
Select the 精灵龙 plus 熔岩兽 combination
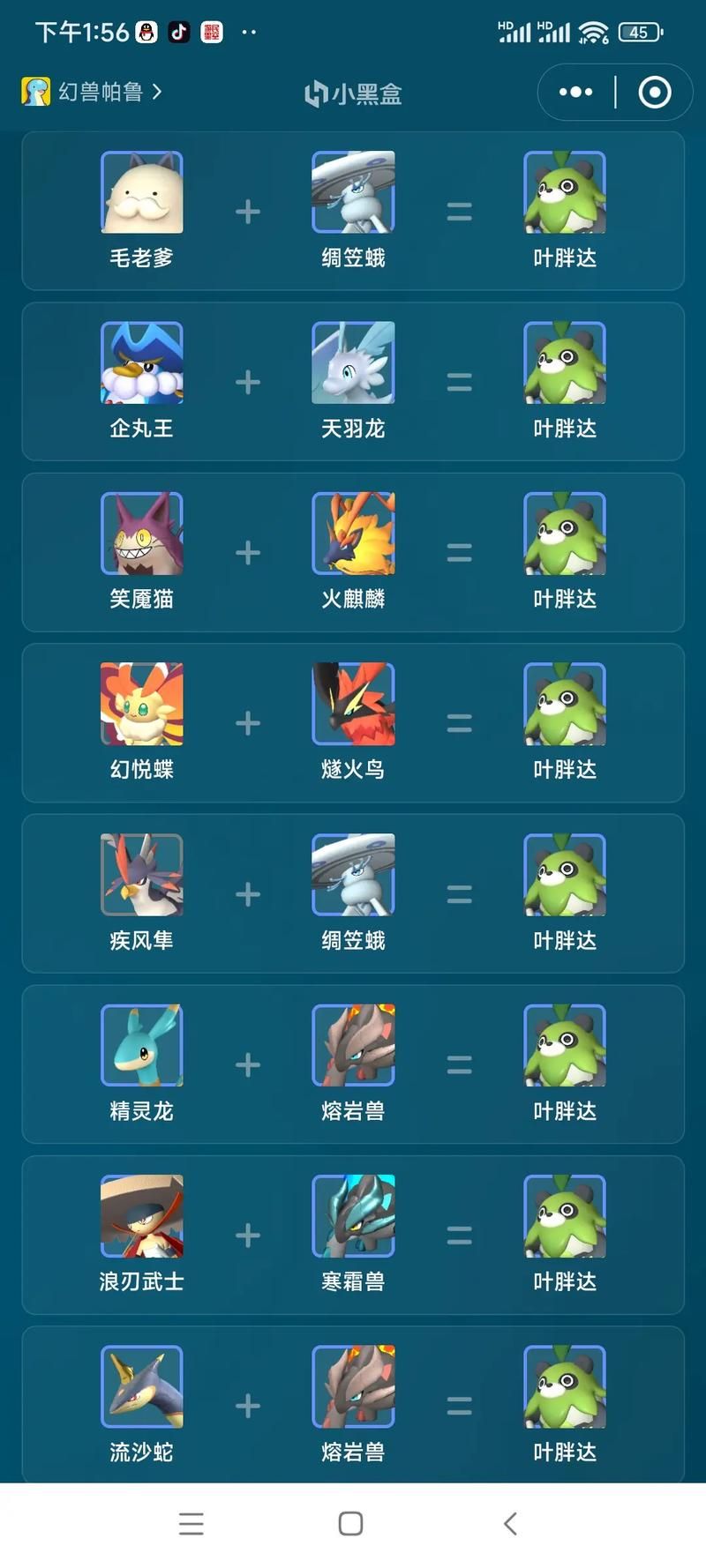(353, 1064)
